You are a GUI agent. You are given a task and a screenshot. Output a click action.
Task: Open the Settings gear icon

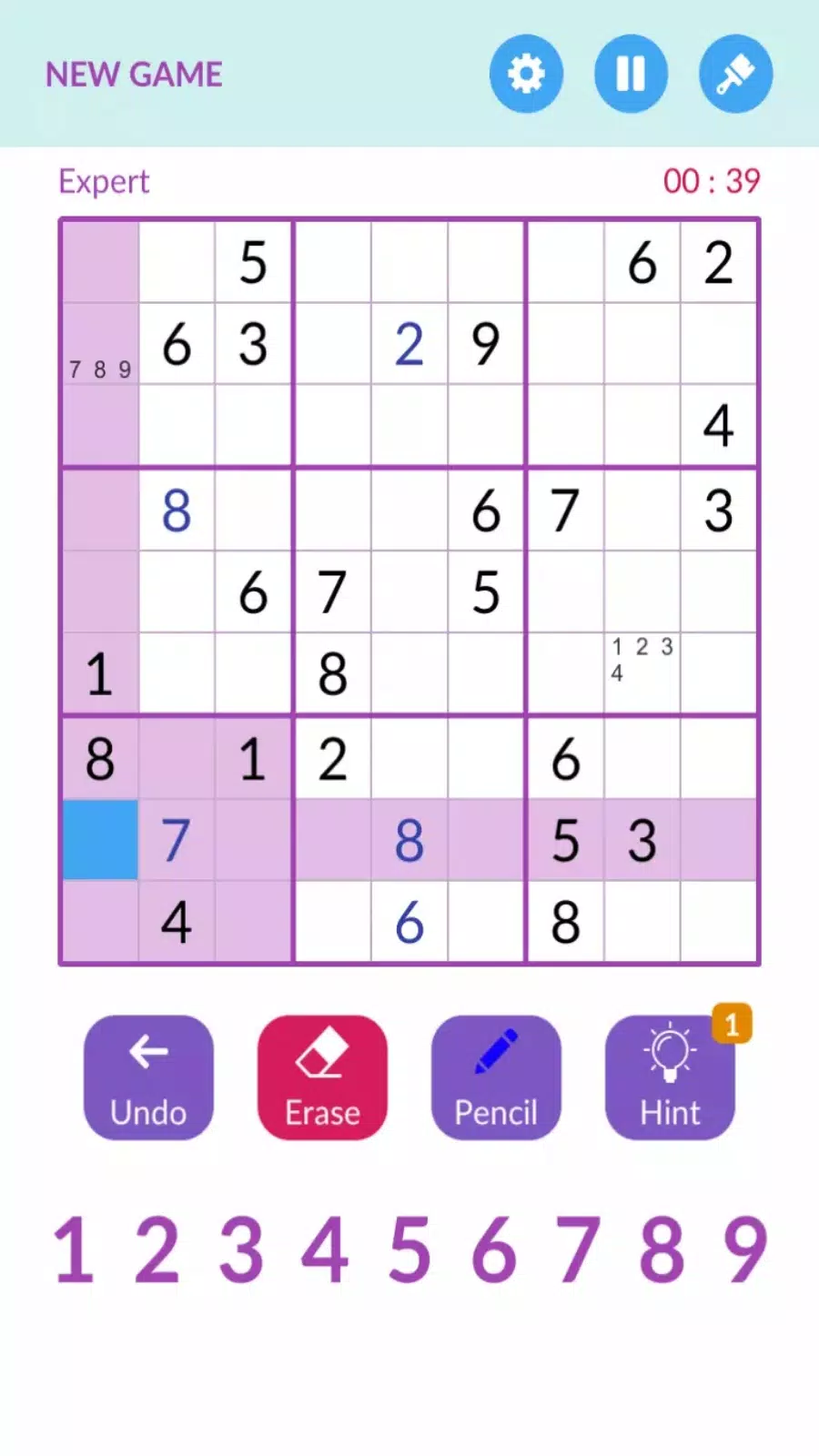[x=526, y=73]
